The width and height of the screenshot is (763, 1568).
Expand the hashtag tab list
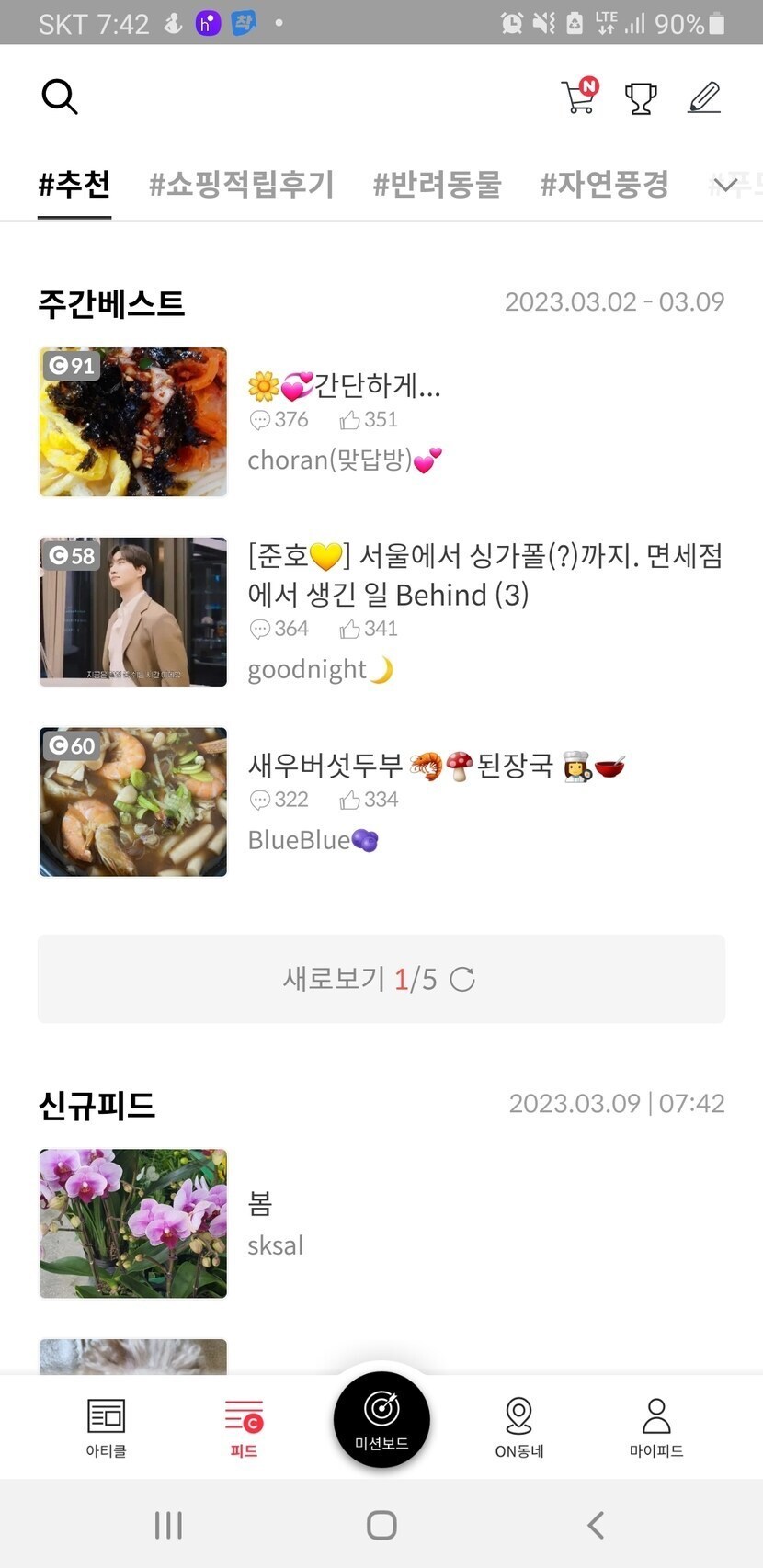click(x=726, y=186)
